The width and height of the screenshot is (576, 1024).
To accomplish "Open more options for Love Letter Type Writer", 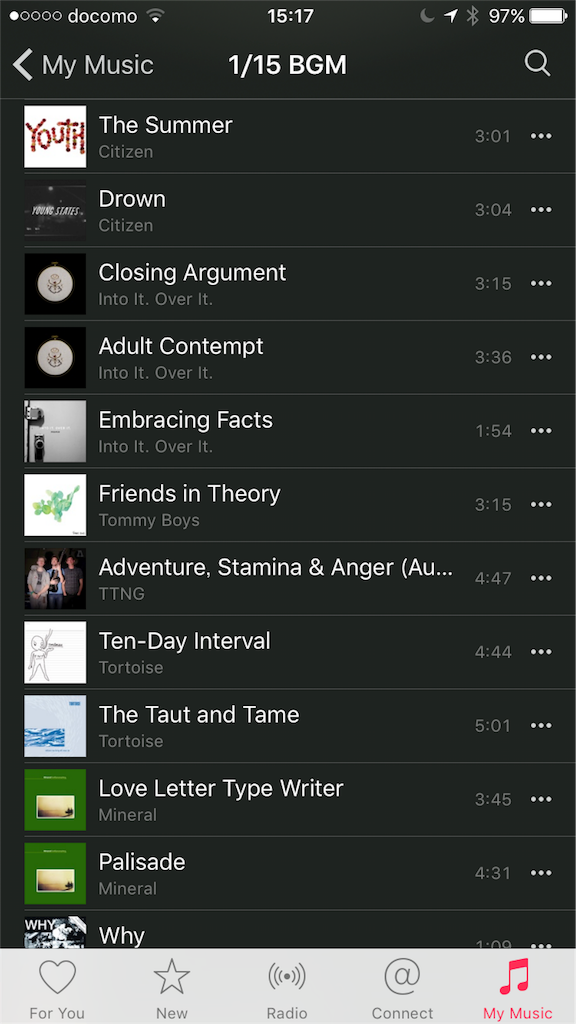I will pos(541,799).
